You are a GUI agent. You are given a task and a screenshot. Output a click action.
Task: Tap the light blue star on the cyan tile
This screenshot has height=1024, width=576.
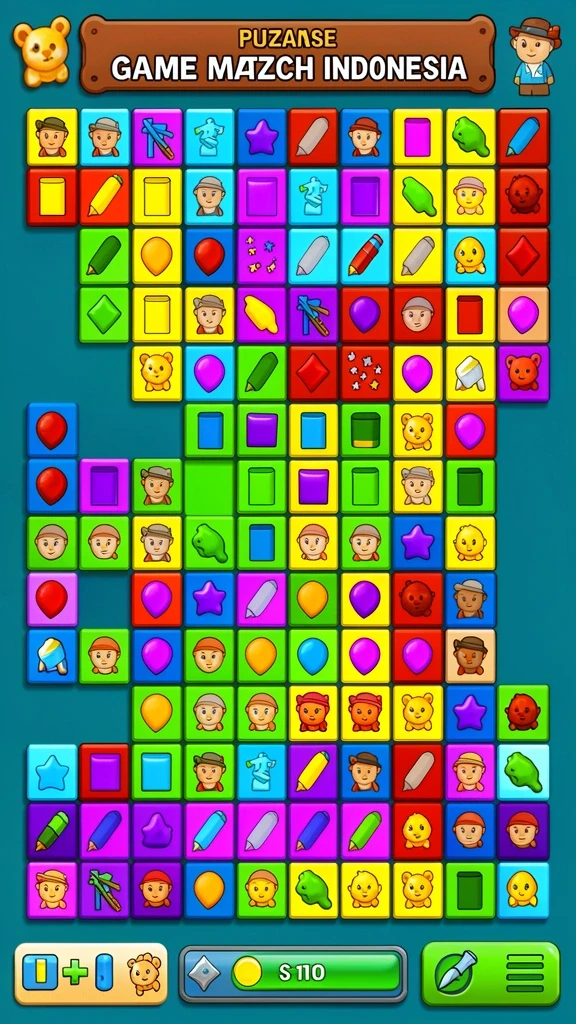coord(52,772)
